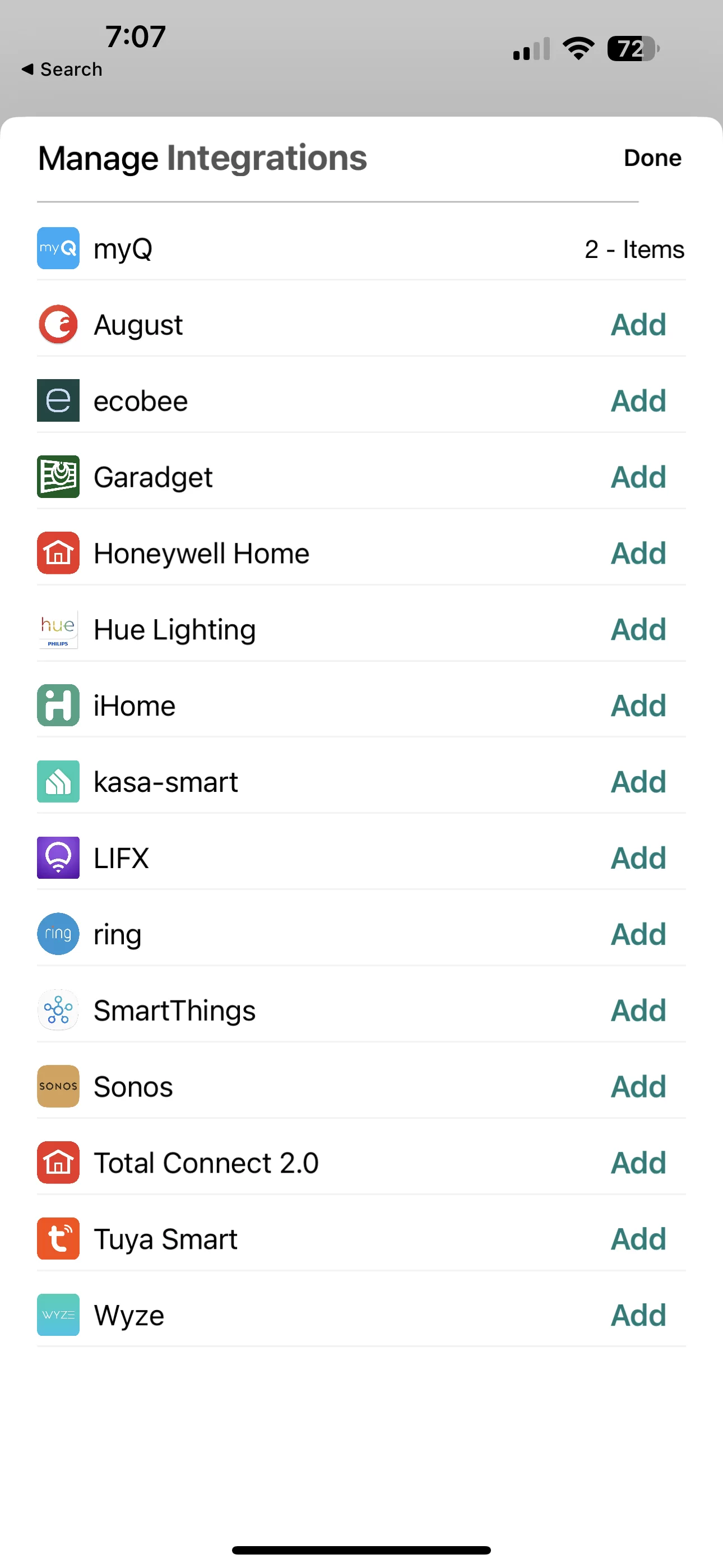Add SmartThings integration
The image size is (723, 1568).
pyautogui.click(x=638, y=1011)
